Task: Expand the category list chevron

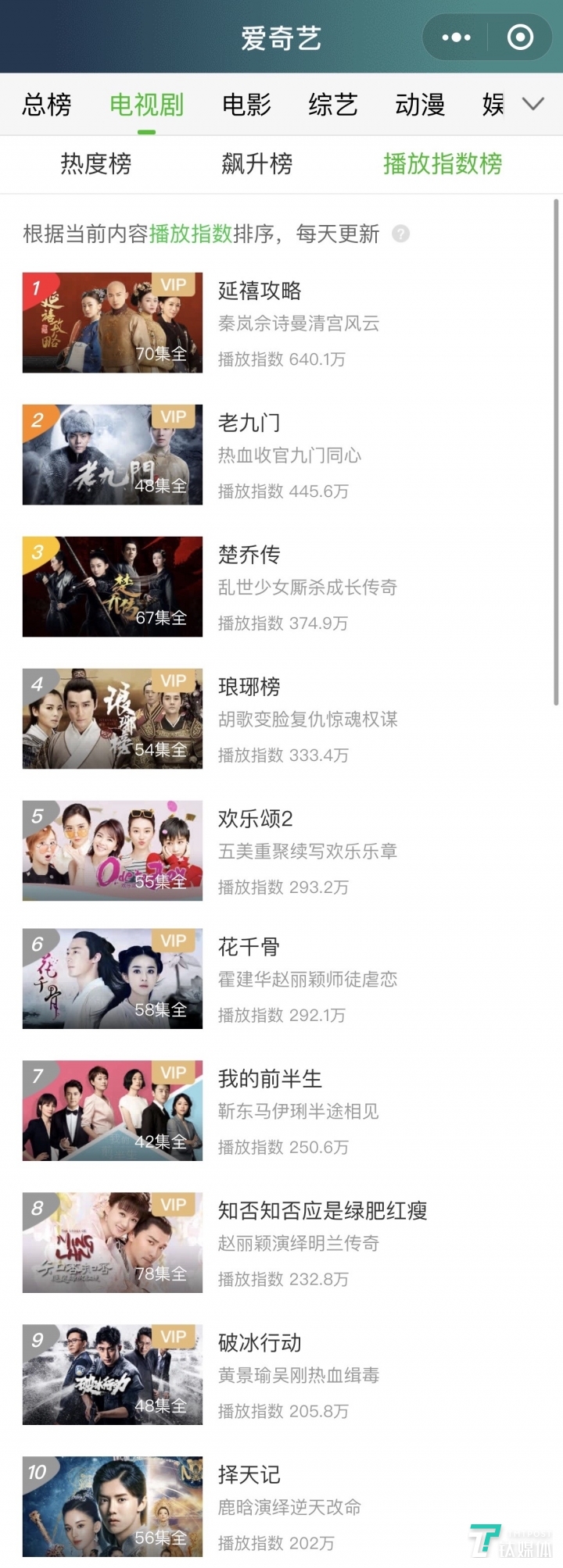Action: [533, 104]
